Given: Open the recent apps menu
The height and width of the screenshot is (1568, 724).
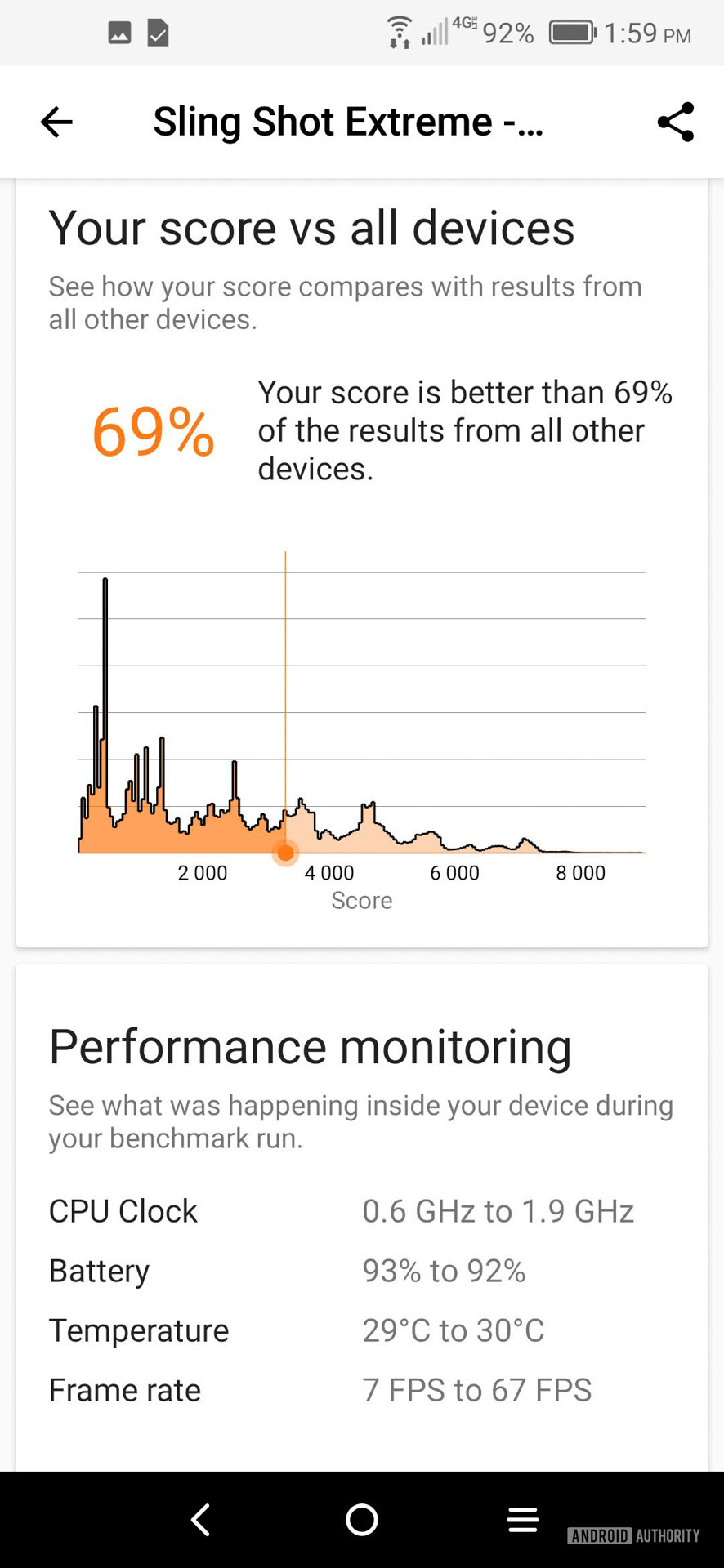Looking at the screenshot, I should [x=522, y=1520].
